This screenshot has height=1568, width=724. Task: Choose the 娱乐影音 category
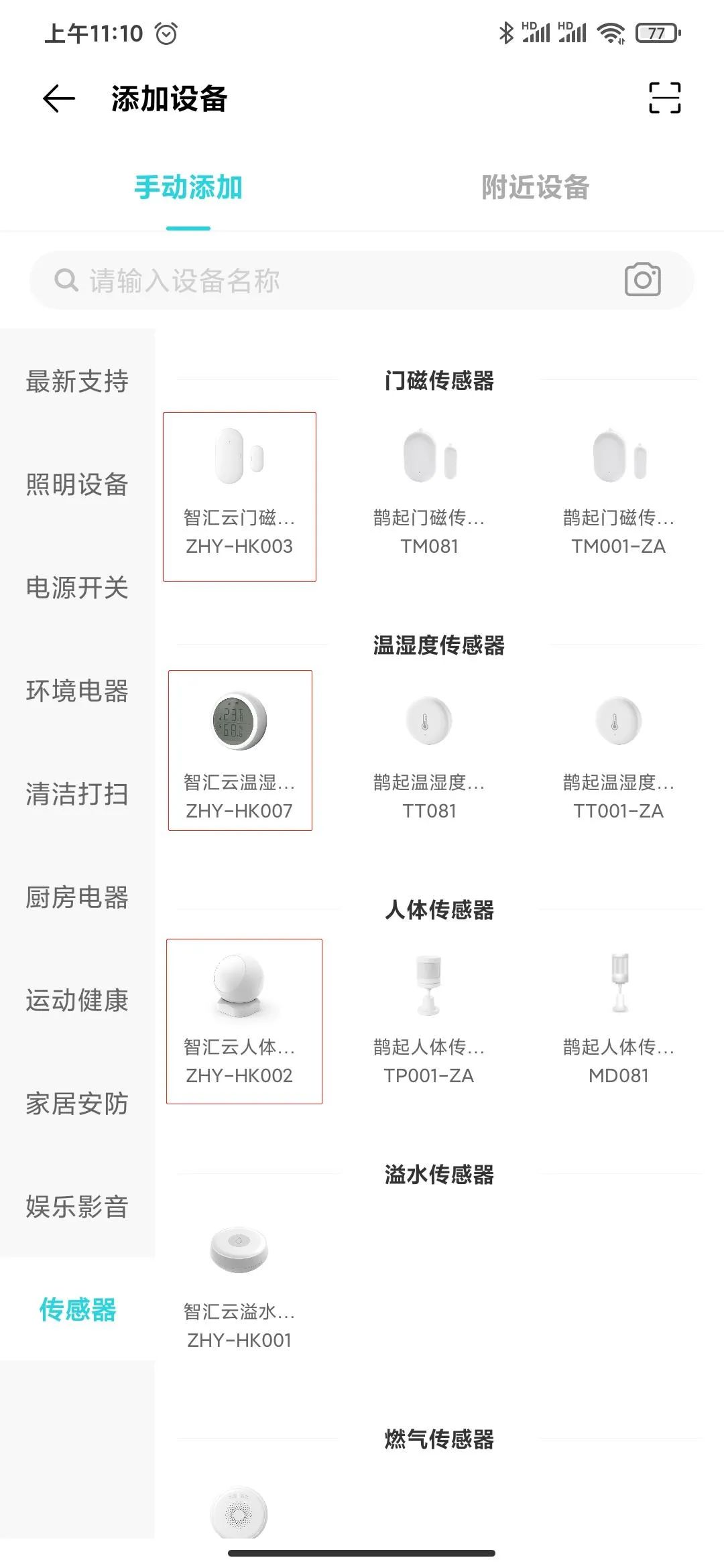coord(77,1207)
